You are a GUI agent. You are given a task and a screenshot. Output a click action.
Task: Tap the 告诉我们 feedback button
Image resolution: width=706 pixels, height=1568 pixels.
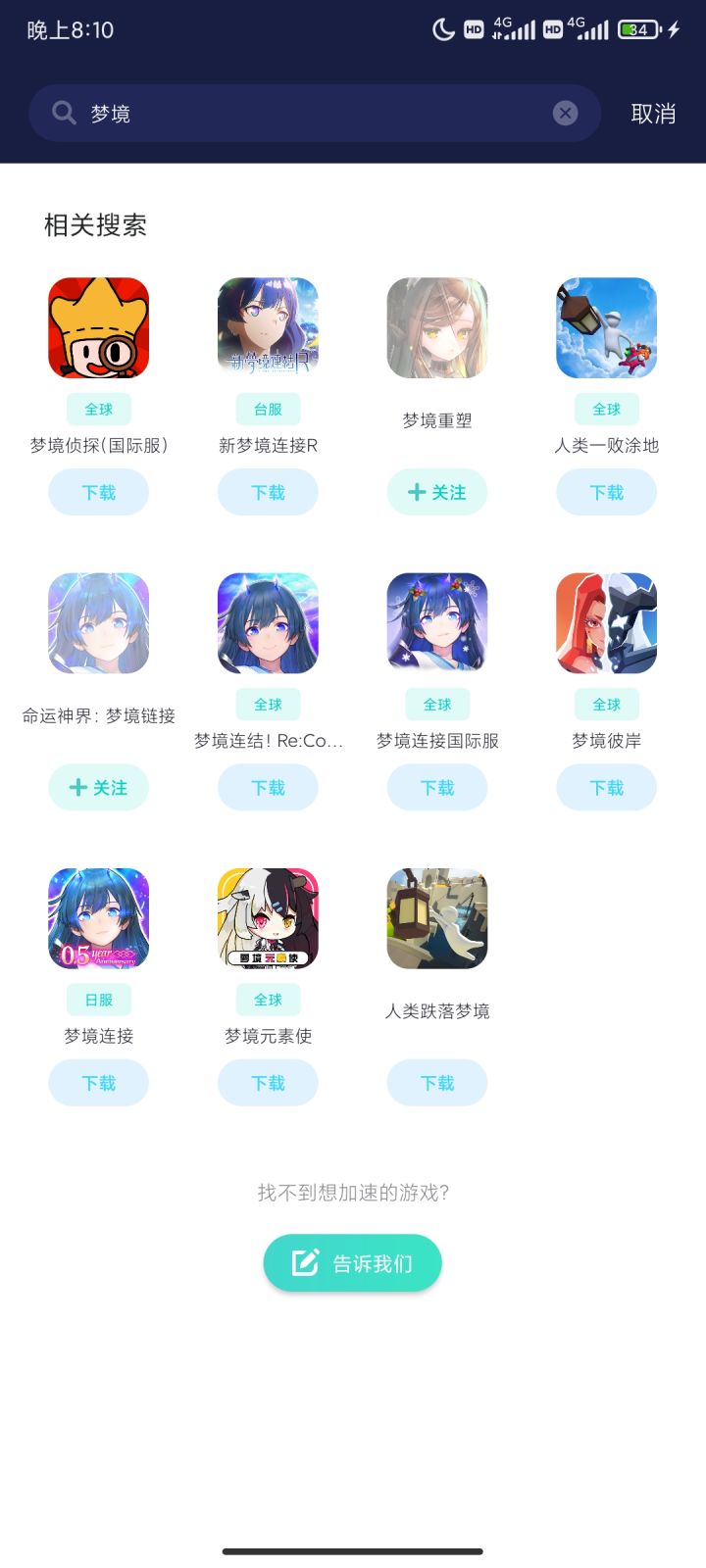click(x=352, y=1262)
